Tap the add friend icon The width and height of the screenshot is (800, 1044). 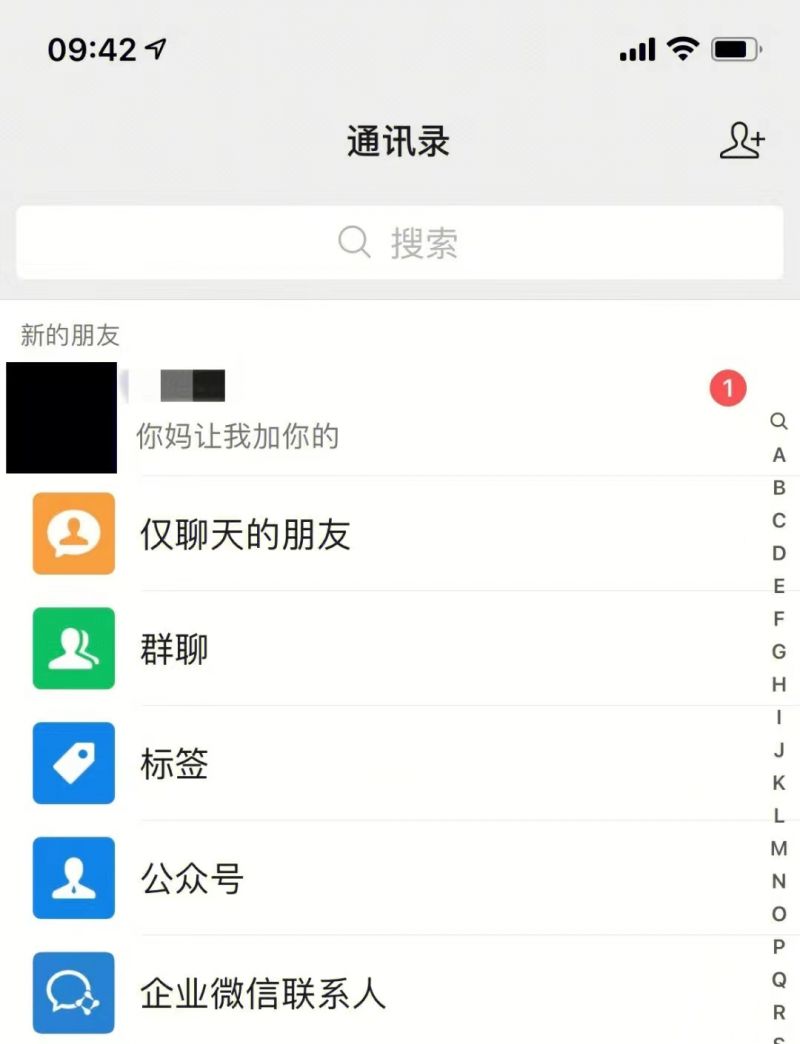tap(742, 141)
